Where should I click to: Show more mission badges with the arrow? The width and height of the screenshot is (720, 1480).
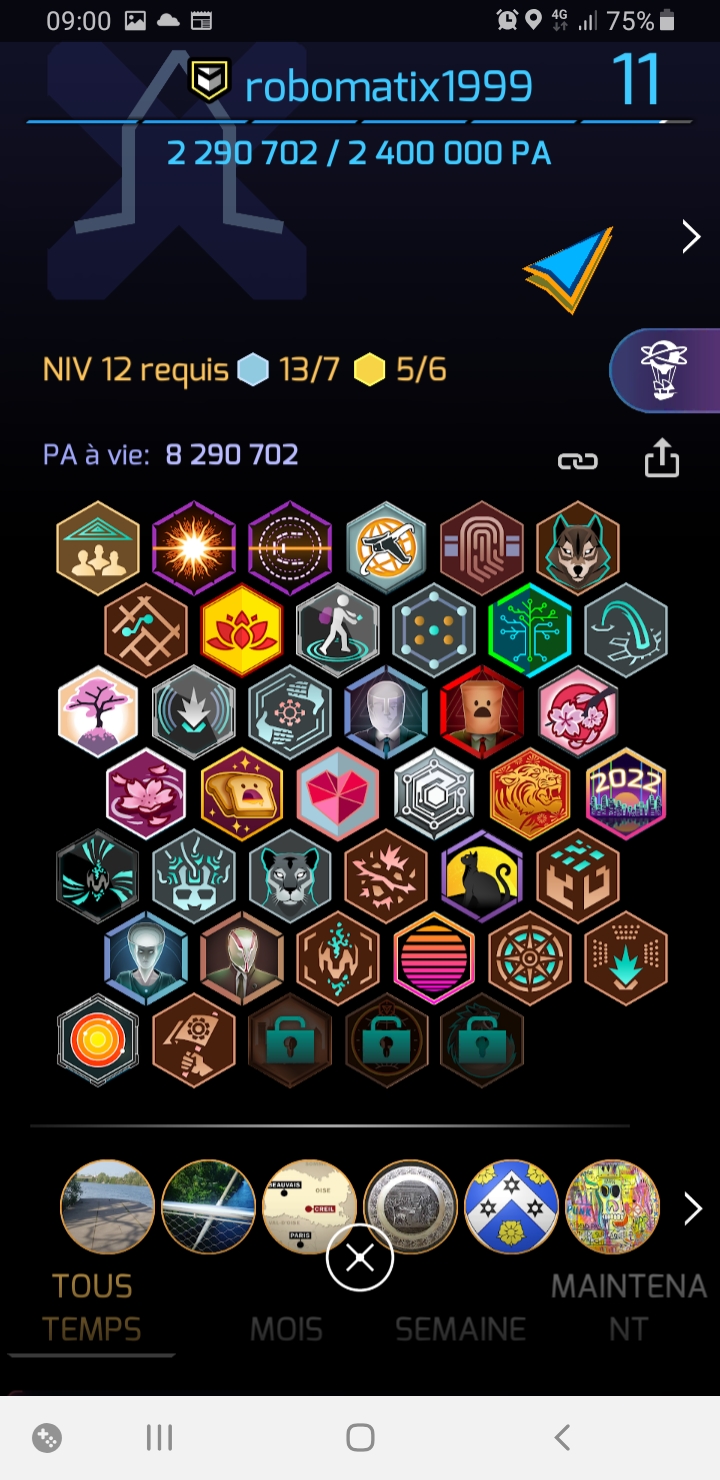pos(692,1209)
